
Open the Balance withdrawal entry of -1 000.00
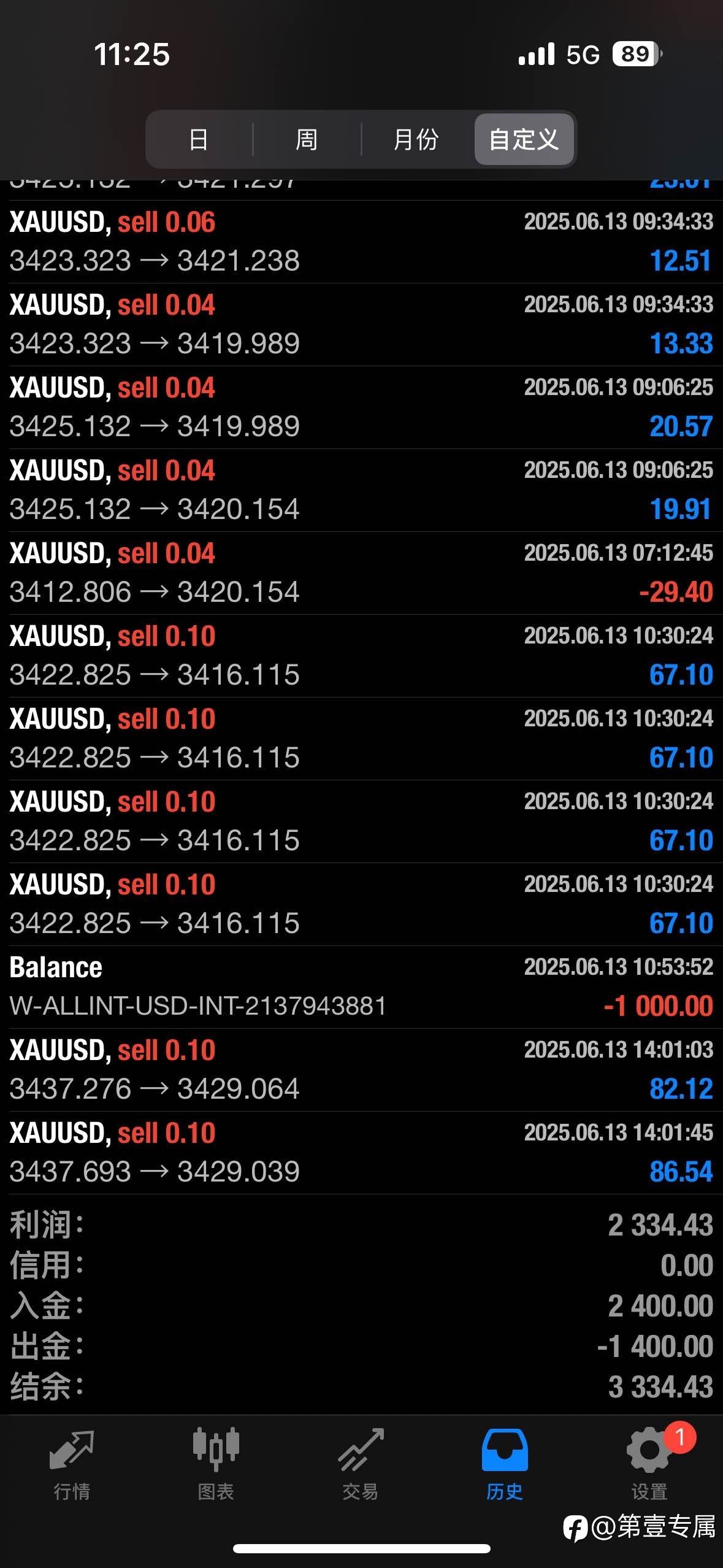[361, 987]
